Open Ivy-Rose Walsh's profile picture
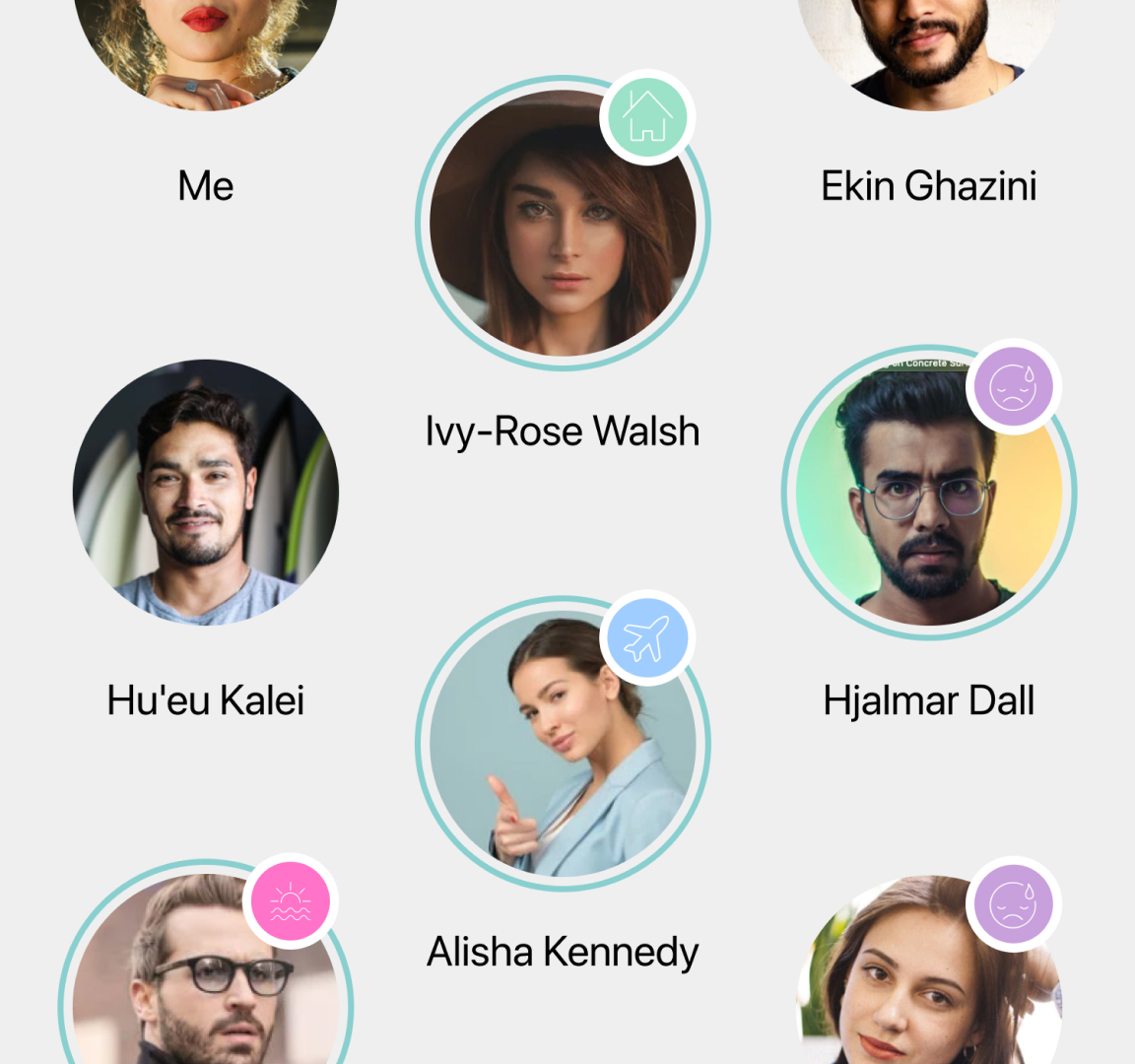 click(x=563, y=224)
